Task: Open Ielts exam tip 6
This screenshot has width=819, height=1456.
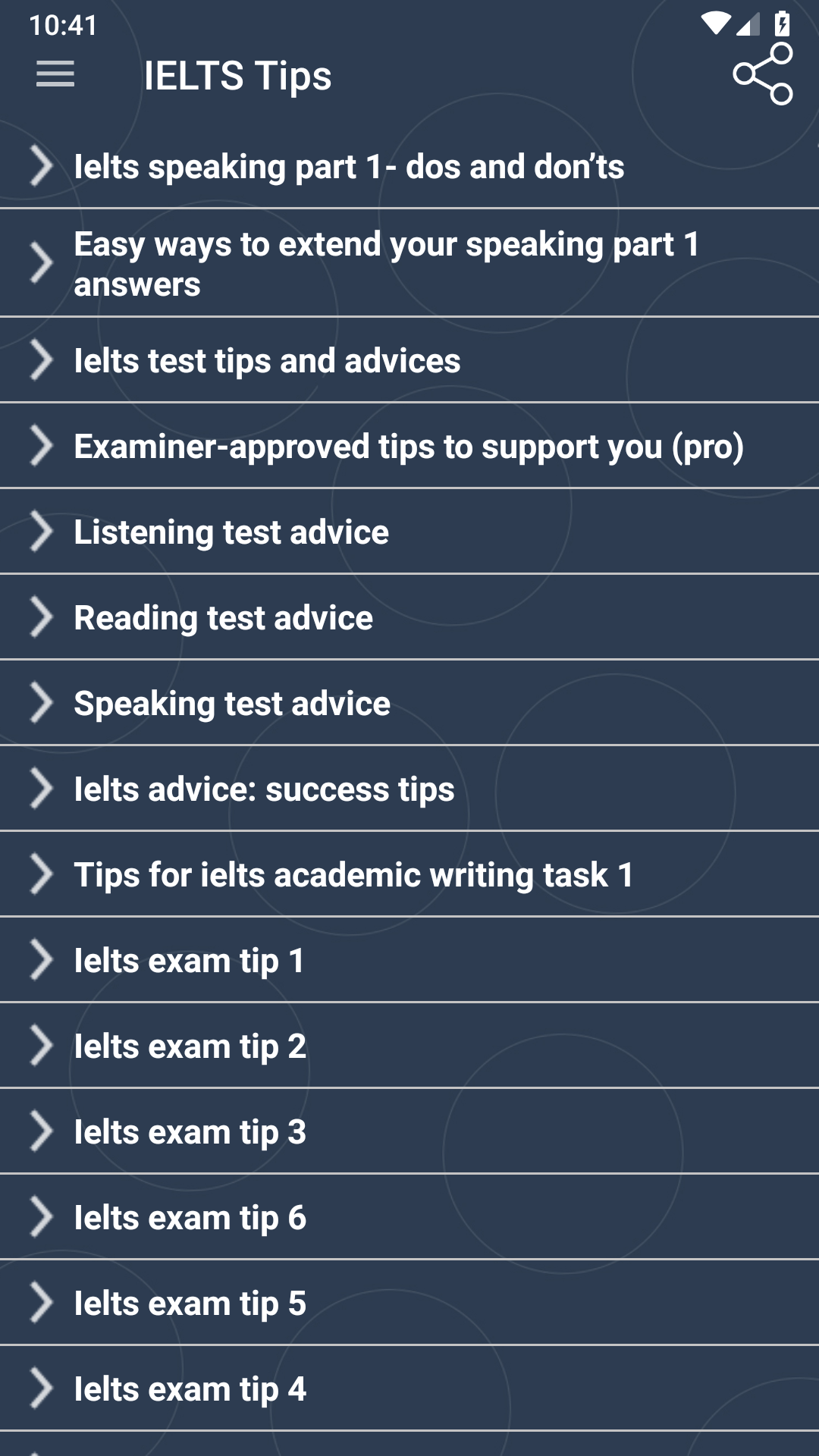Action: click(190, 1218)
